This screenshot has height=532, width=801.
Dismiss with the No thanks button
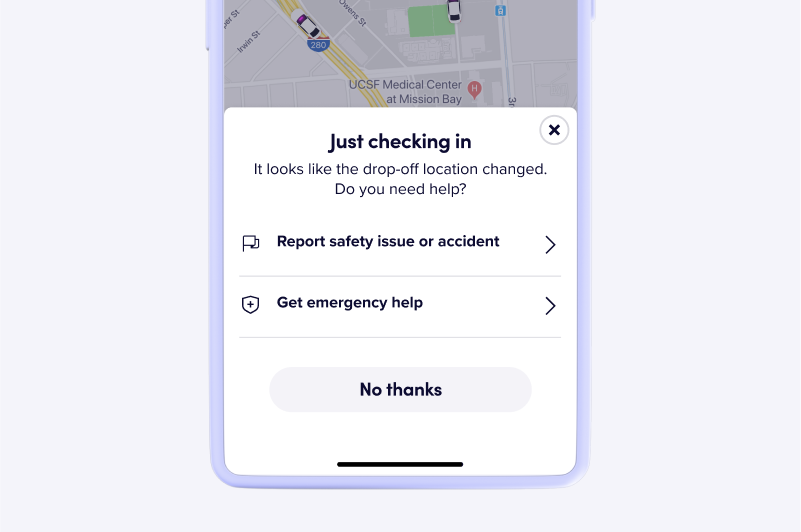pos(400,390)
